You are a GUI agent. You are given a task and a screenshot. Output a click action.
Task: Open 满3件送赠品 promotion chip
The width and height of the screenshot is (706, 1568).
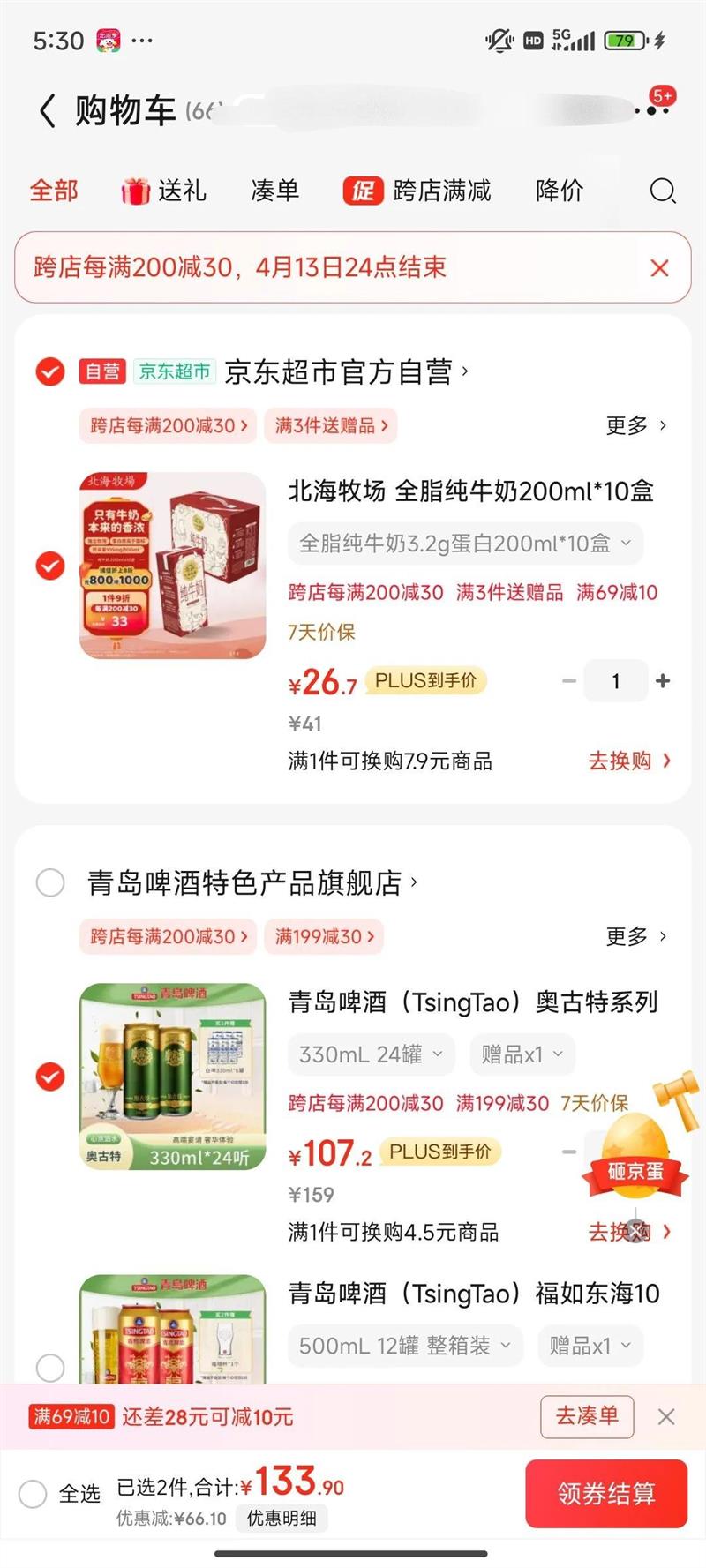(x=331, y=425)
